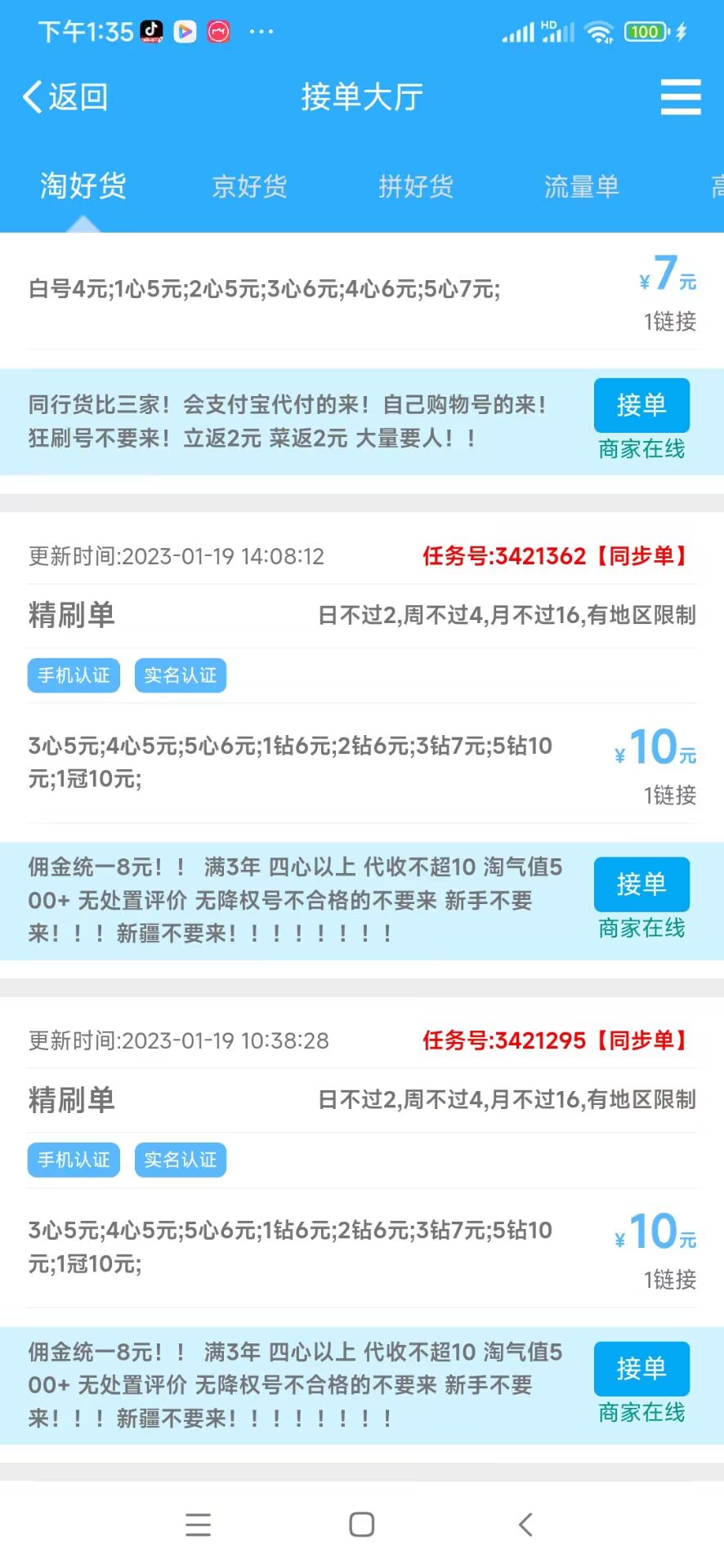Tap the TikTok icon in the status bar
Image resolution: width=724 pixels, height=1568 pixels.
[152, 31]
